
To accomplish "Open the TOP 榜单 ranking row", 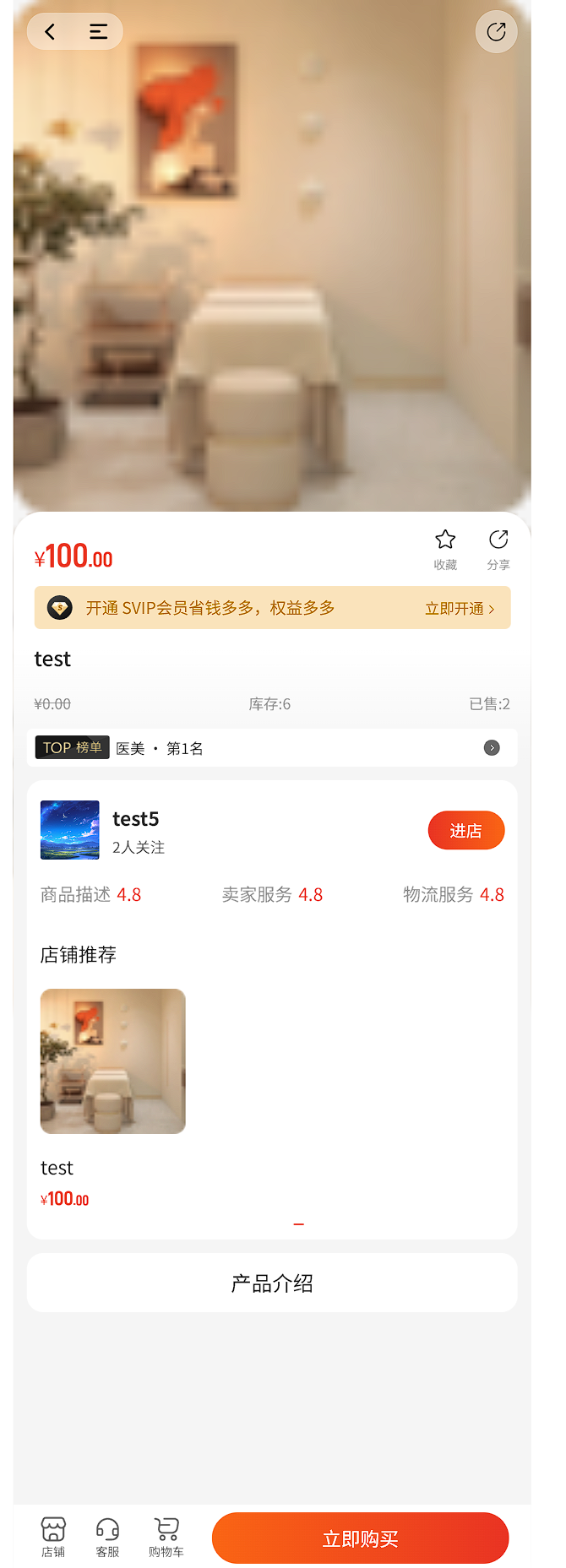I will (x=271, y=748).
